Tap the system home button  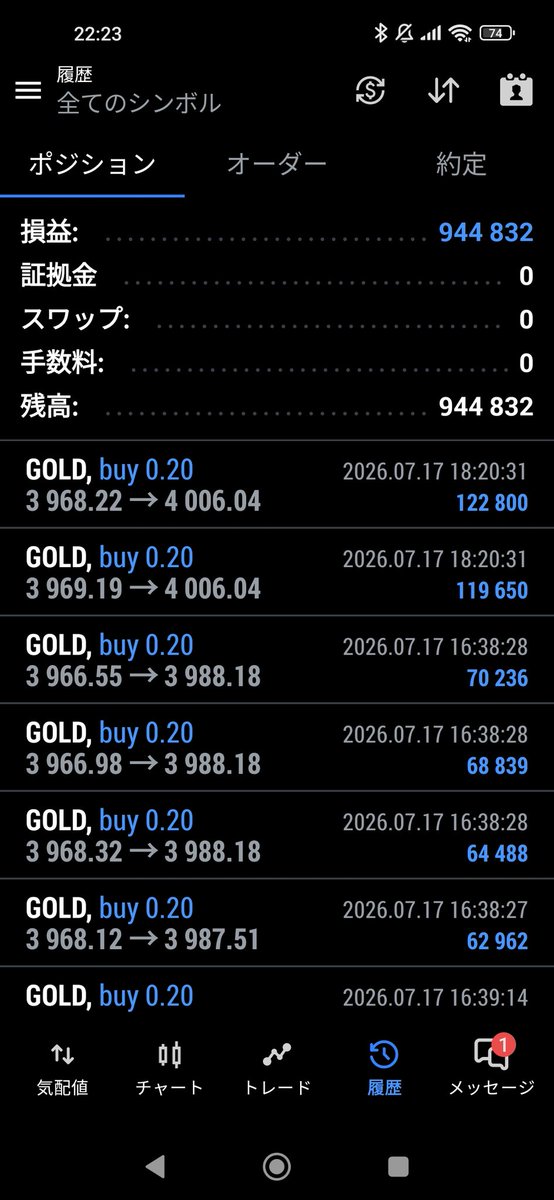(x=277, y=1166)
